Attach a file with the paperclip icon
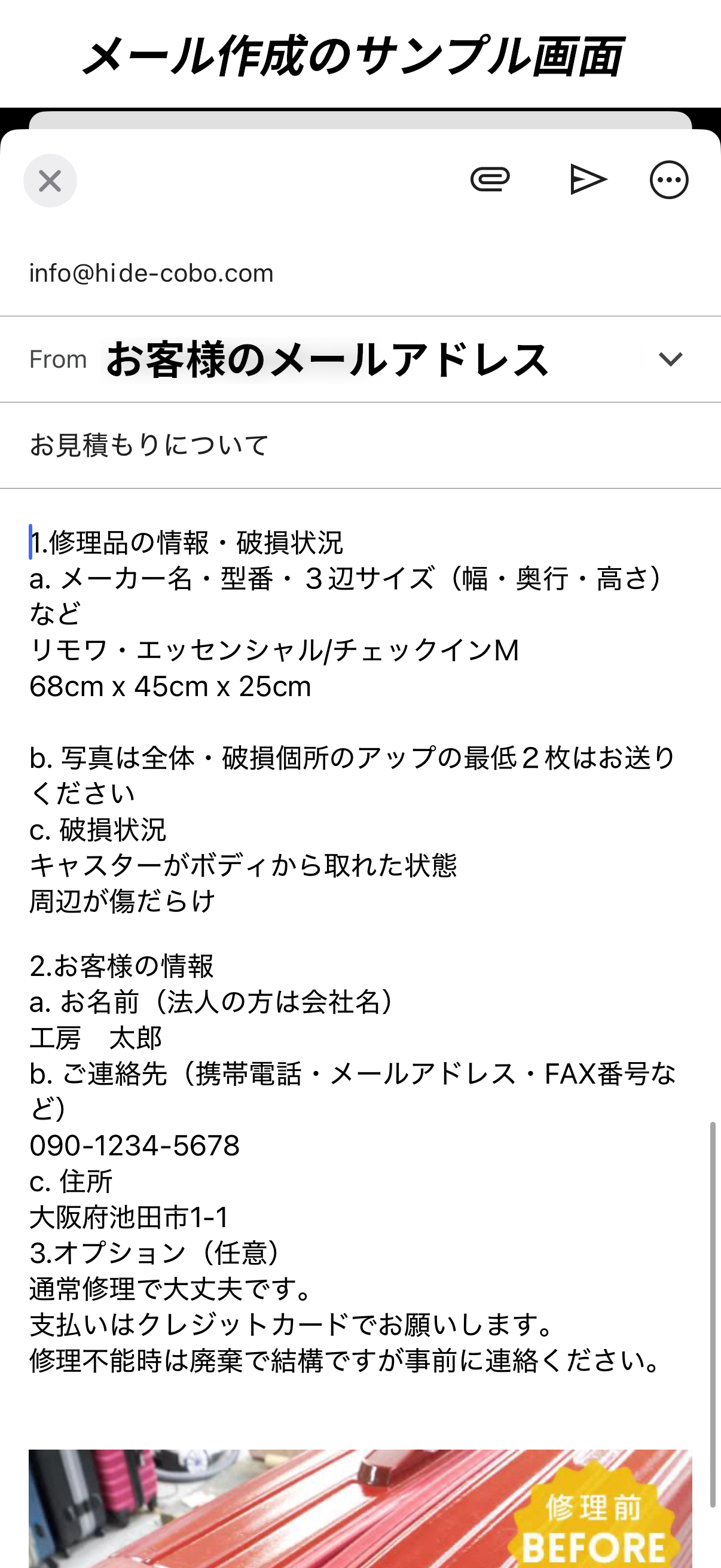Viewport: 721px width, 1568px height. (490, 179)
